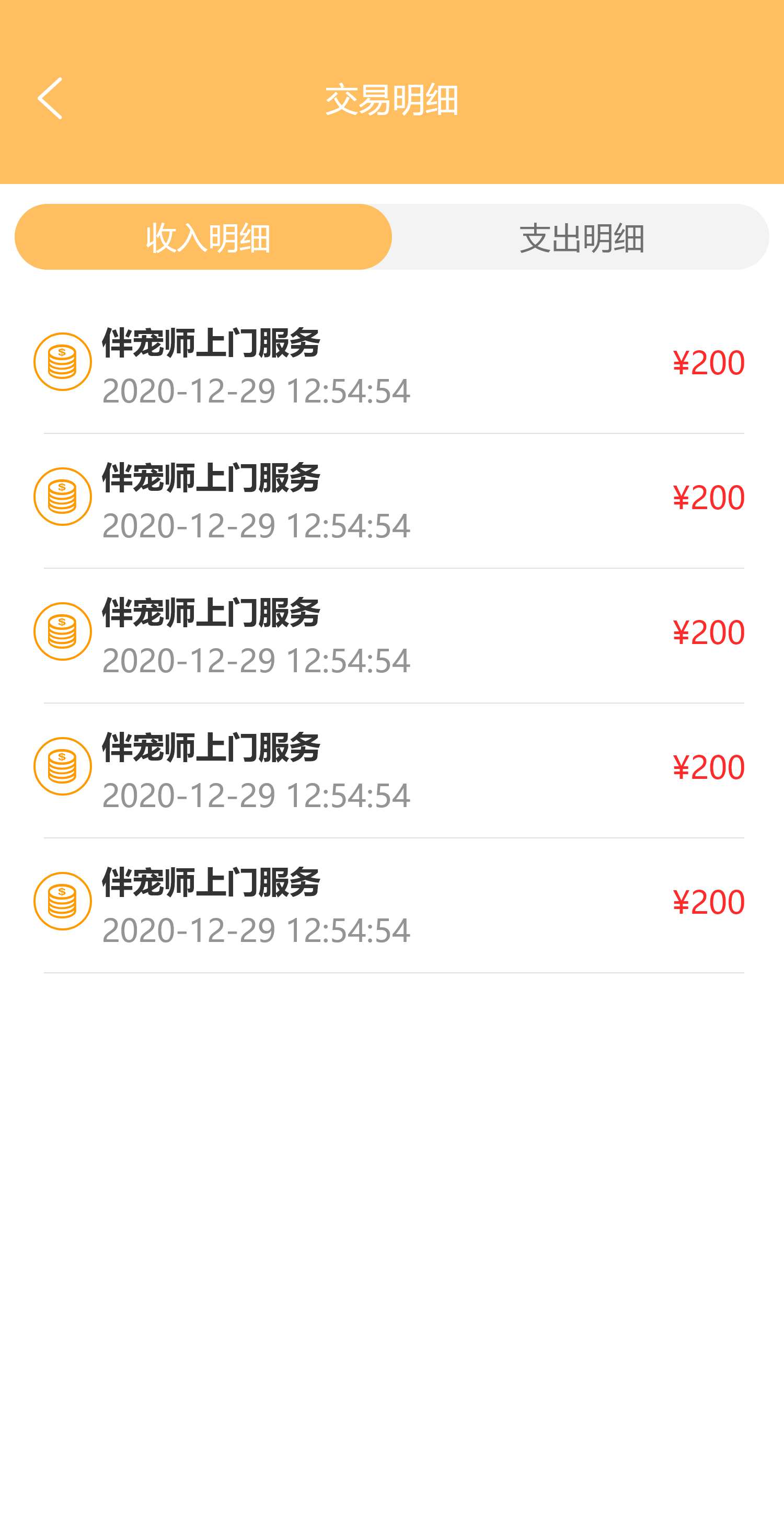
Task: Go back from the 交易明细 page
Action: click(50, 98)
